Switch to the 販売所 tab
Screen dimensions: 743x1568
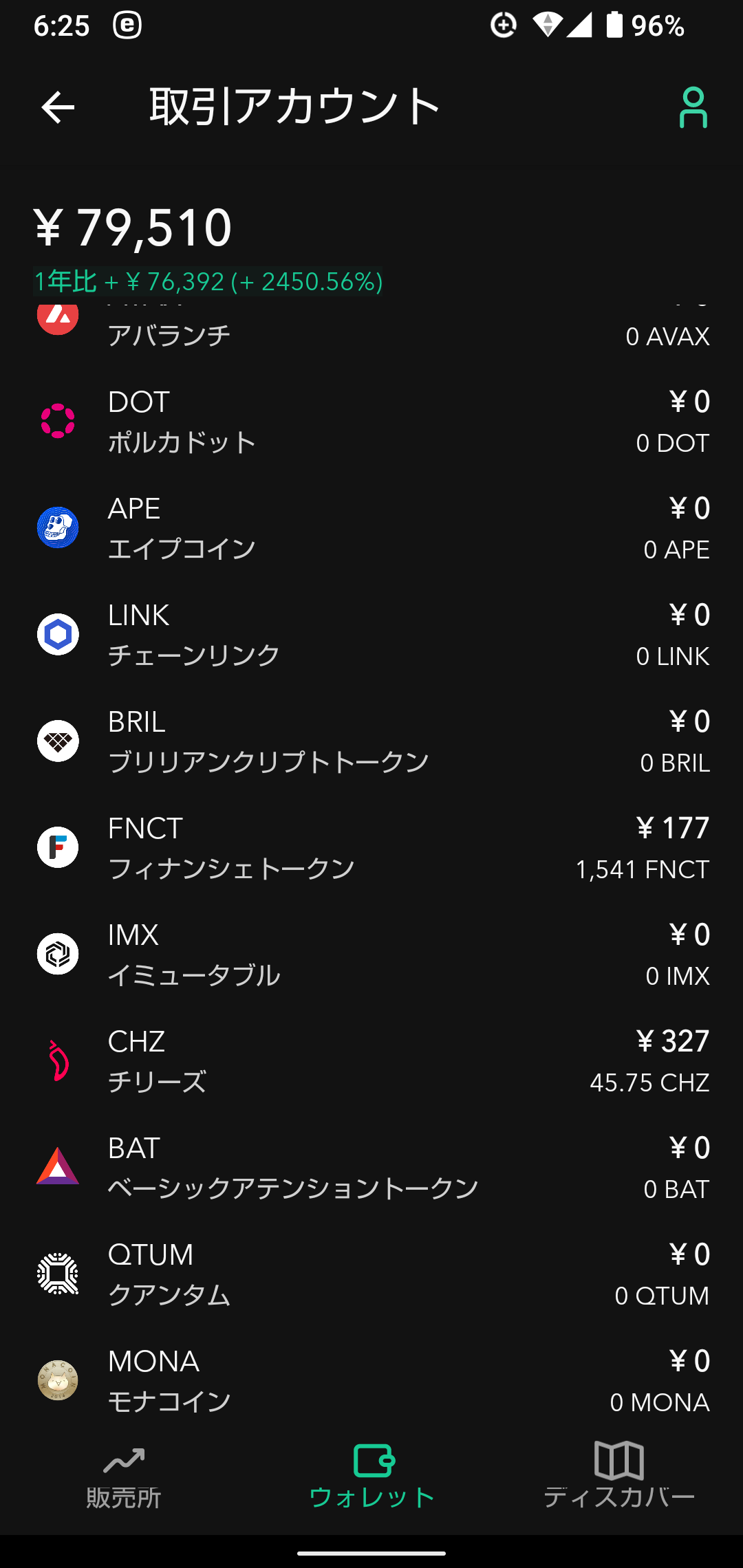pyautogui.click(x=124, y=1475)
